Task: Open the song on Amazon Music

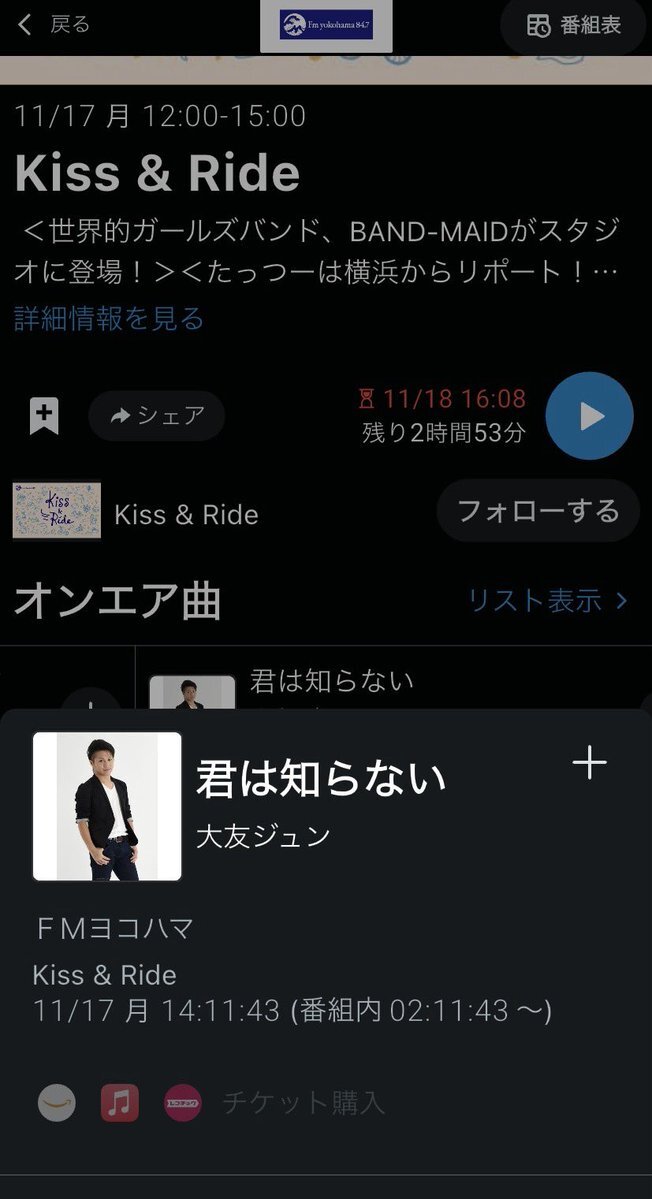Action: pos(57,1103)
